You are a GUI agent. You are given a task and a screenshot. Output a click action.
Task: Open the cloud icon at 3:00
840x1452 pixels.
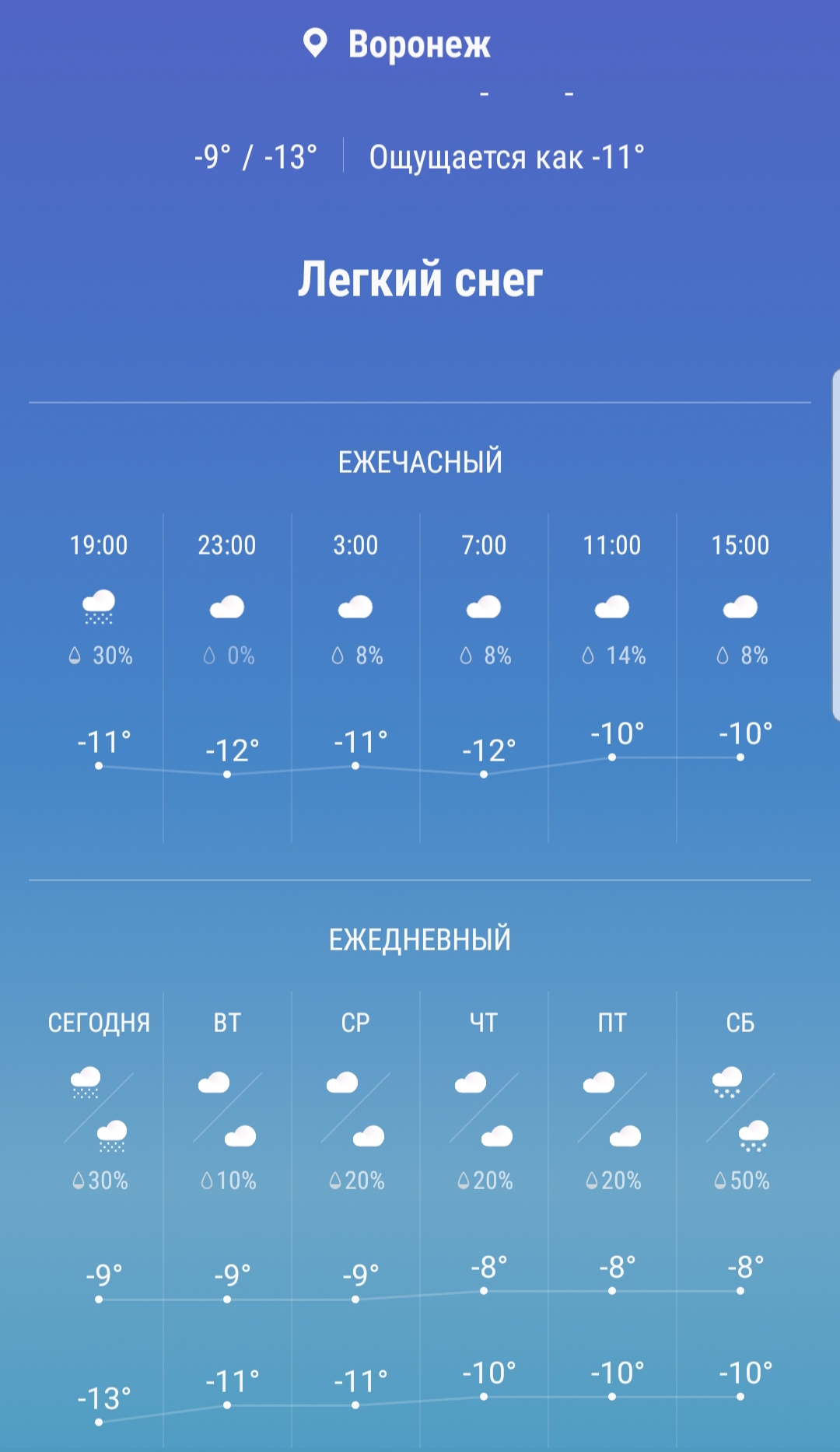(x=355, y=607)
